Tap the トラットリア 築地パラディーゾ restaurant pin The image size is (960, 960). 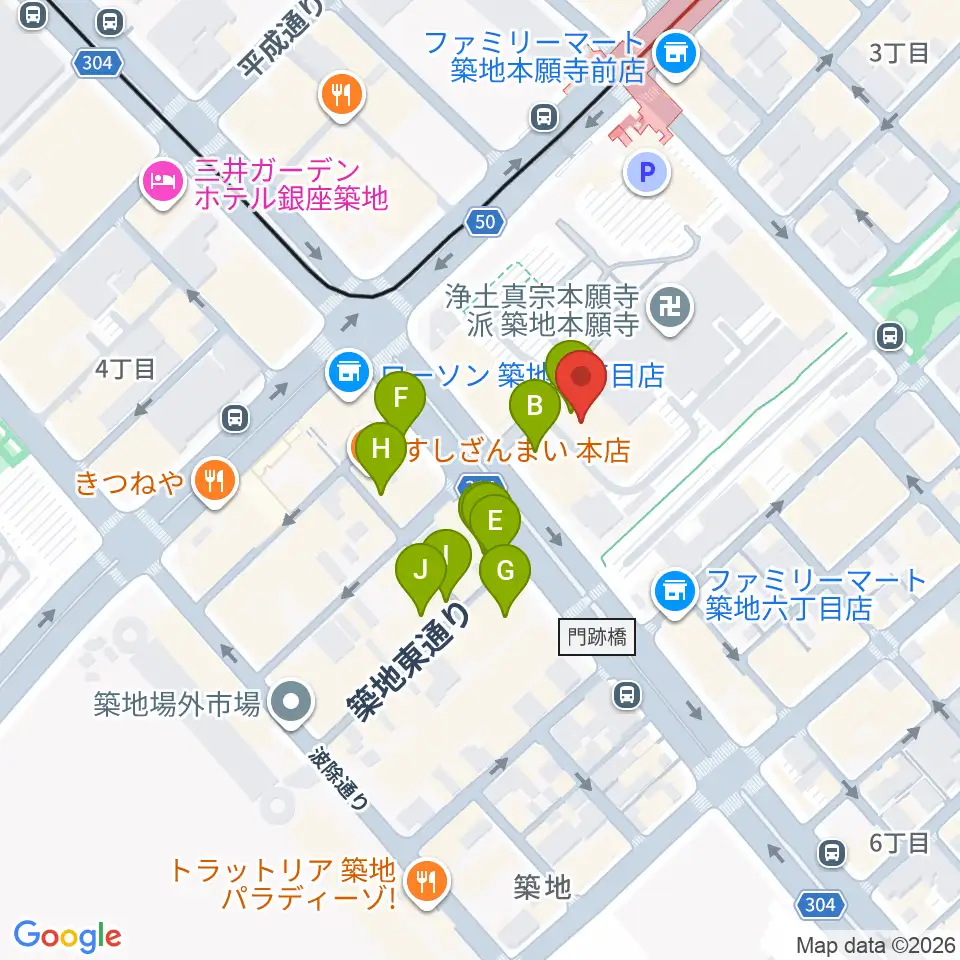pos(427,882)
